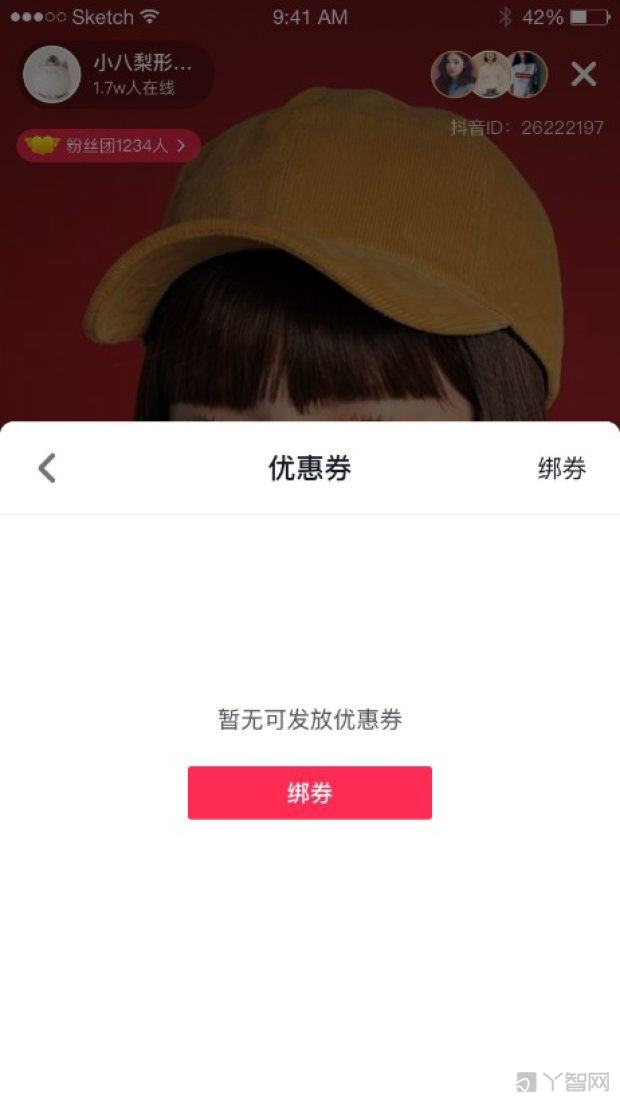Tap 绑券 in the panel header

(x=561, y=468)
